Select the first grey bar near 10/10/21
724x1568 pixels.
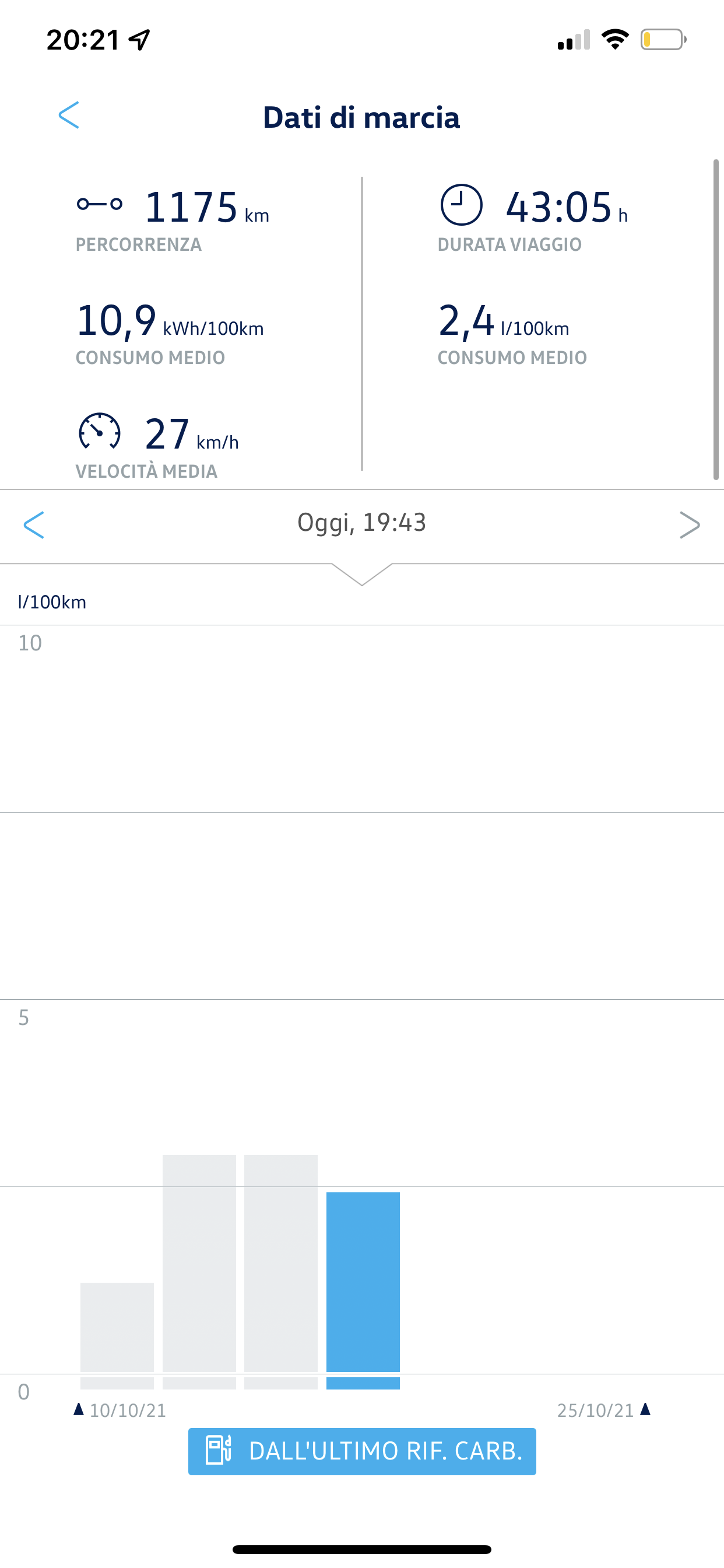point(117,1335)
